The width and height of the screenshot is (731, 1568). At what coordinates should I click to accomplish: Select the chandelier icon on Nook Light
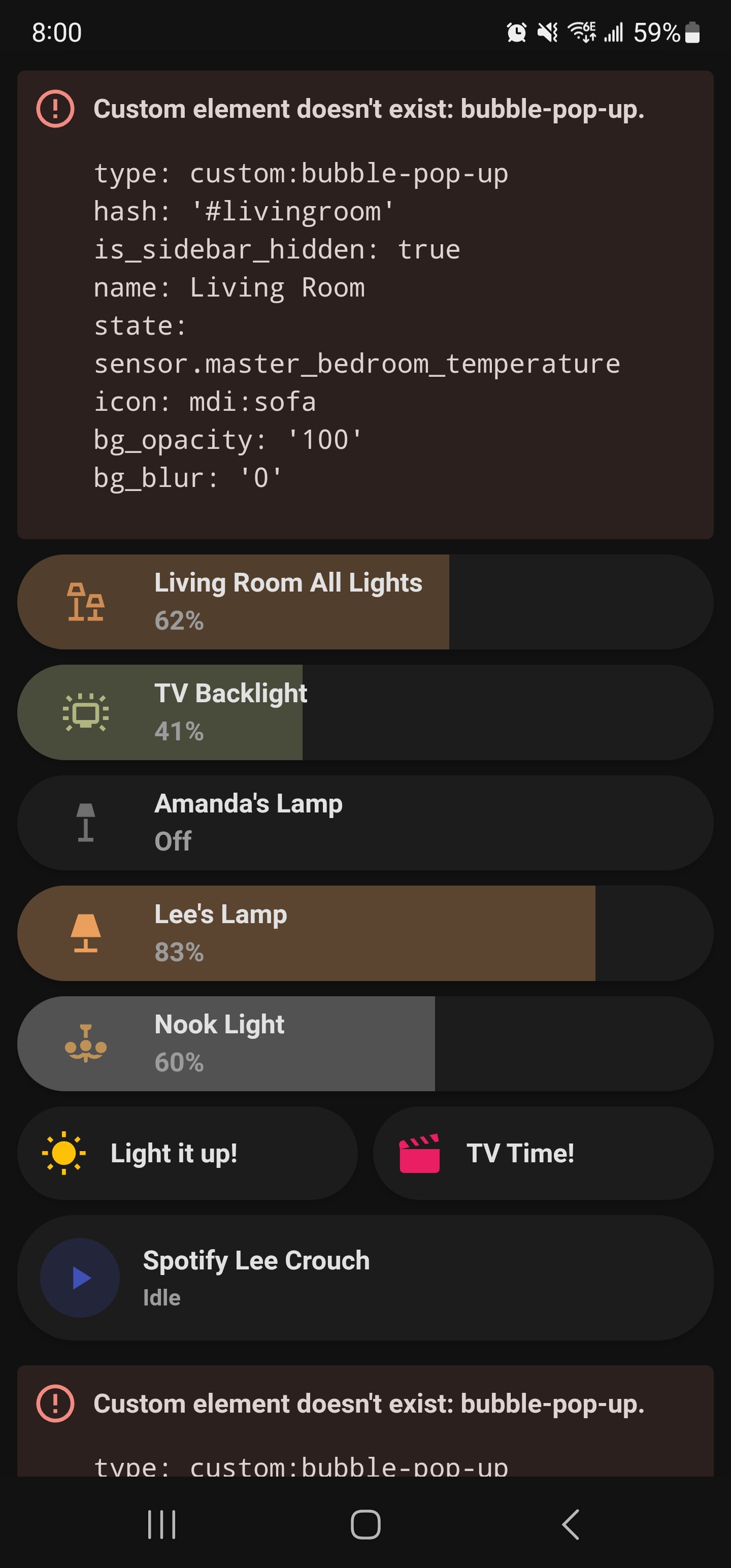point(87,1043)
